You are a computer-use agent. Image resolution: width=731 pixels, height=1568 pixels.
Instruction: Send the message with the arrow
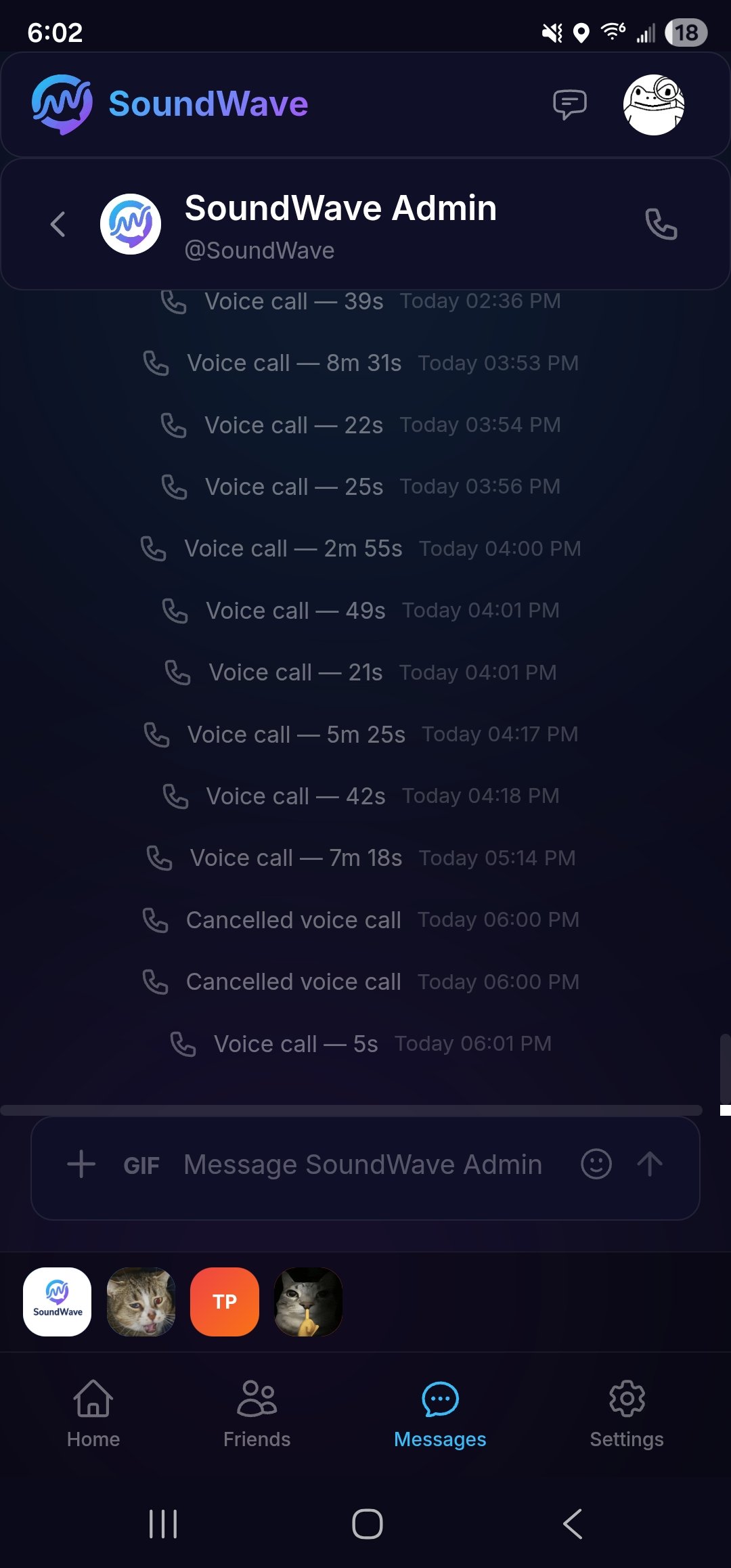[x=650, y=1164]
